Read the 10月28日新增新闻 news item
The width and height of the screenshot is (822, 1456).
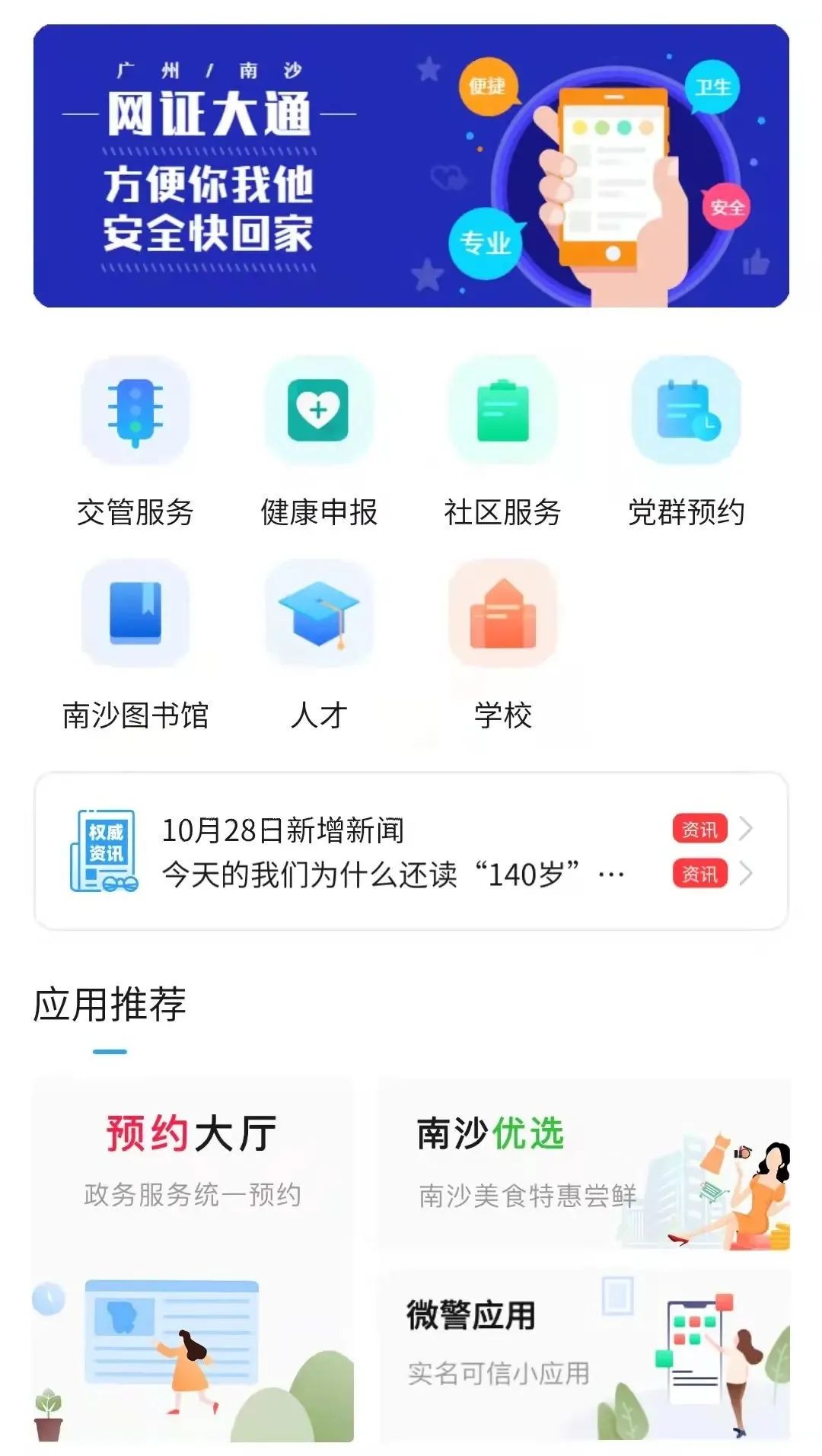[x=283, y=830]
